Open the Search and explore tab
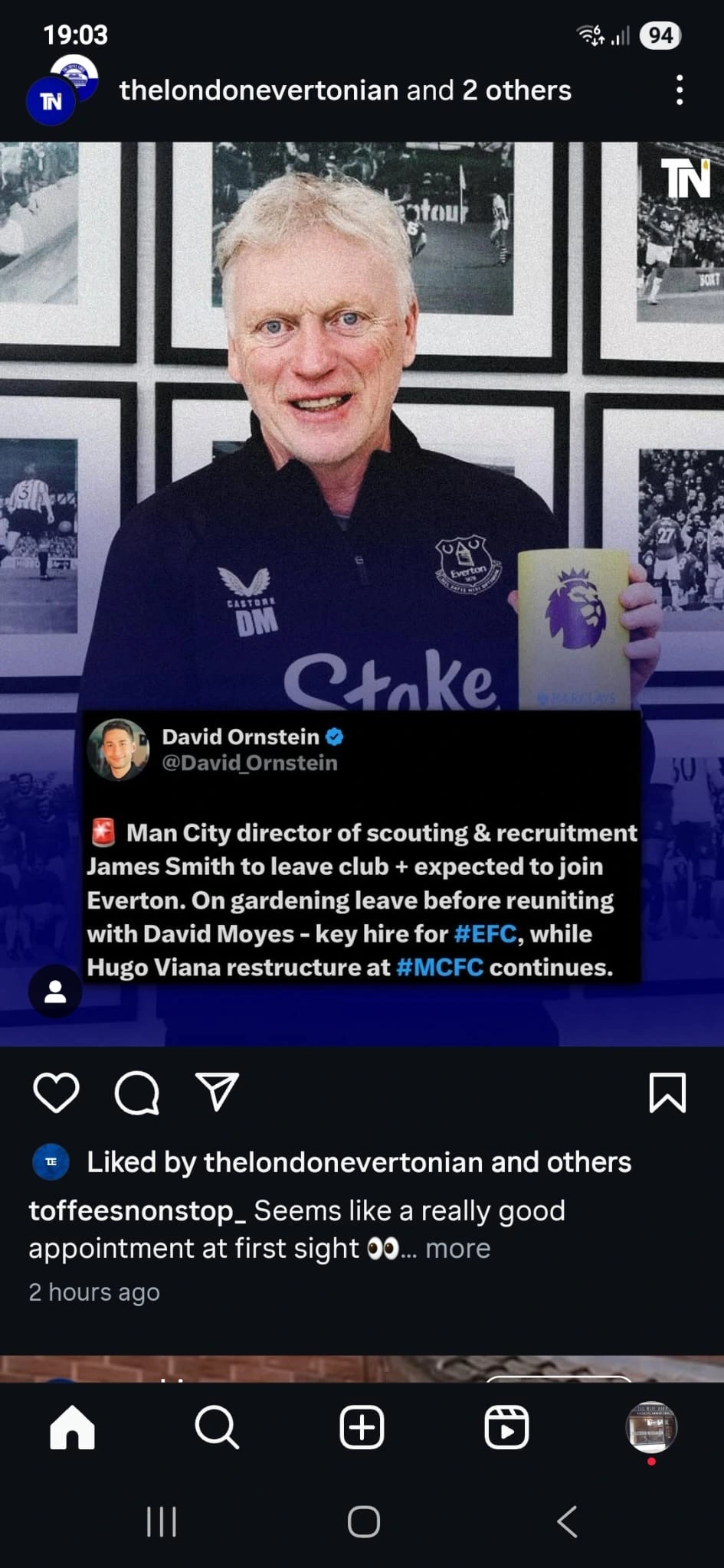Screen dimensions: 724x1568 click(217, 1428)
